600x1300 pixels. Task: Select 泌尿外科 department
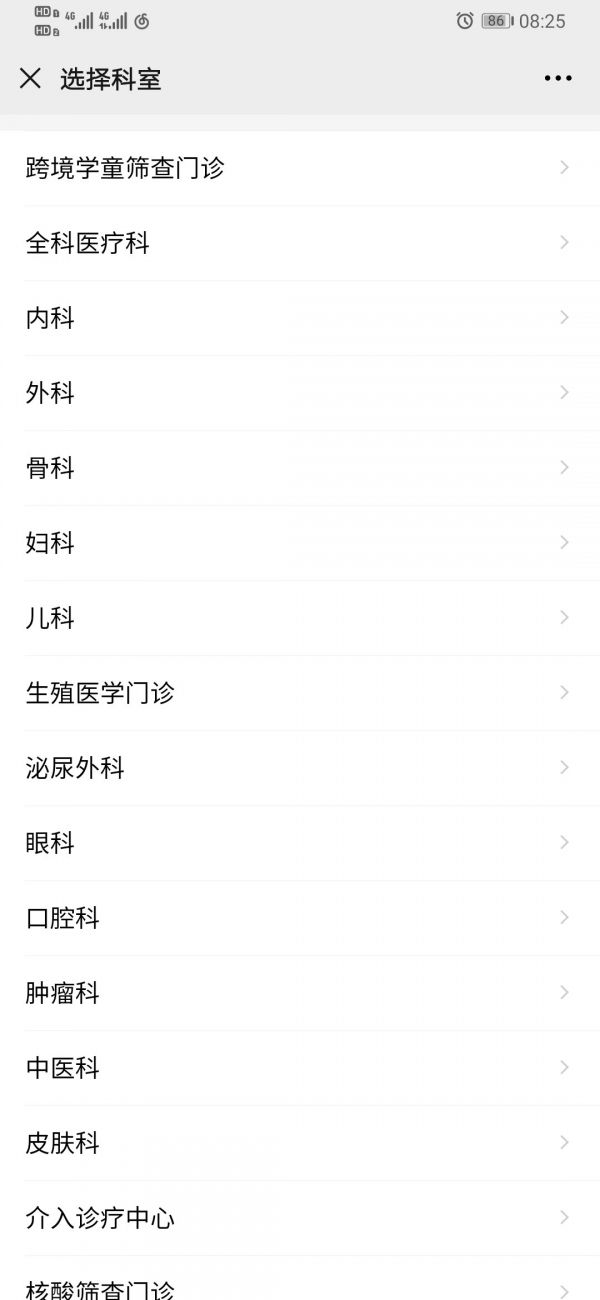300,768
